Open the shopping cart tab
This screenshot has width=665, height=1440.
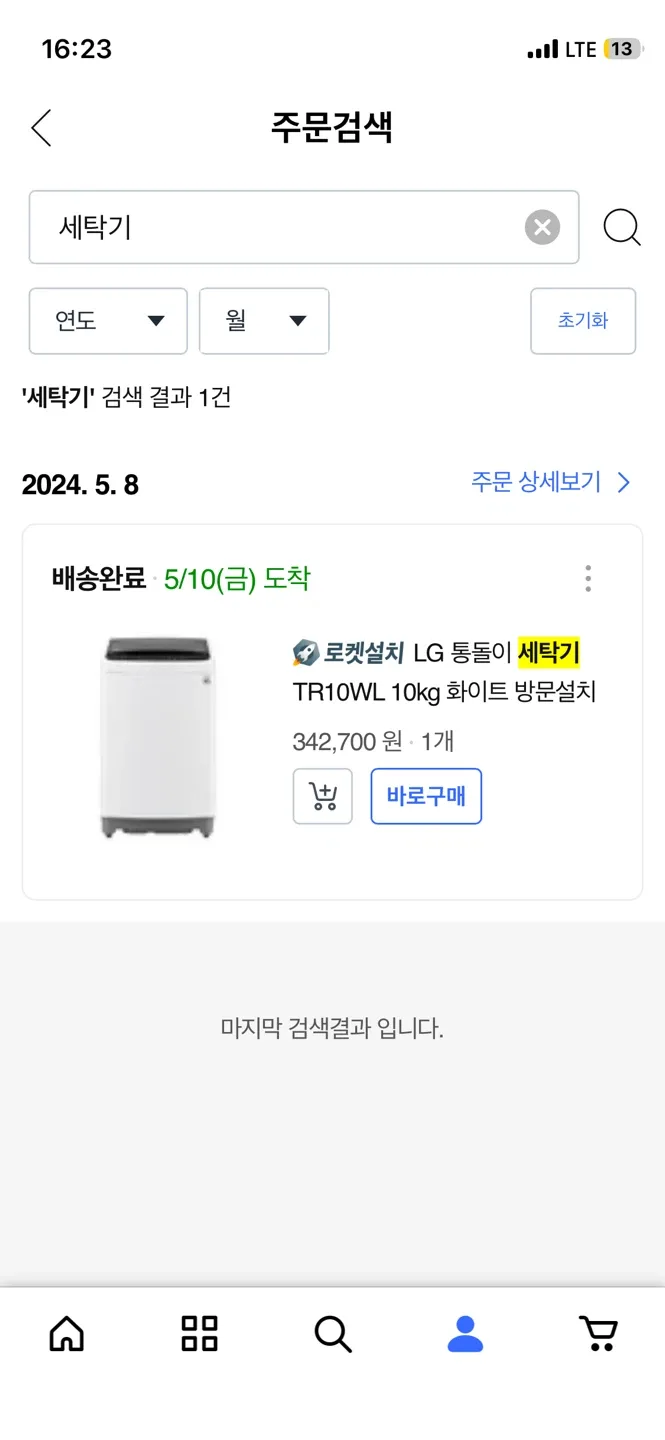click(598, 1333)
